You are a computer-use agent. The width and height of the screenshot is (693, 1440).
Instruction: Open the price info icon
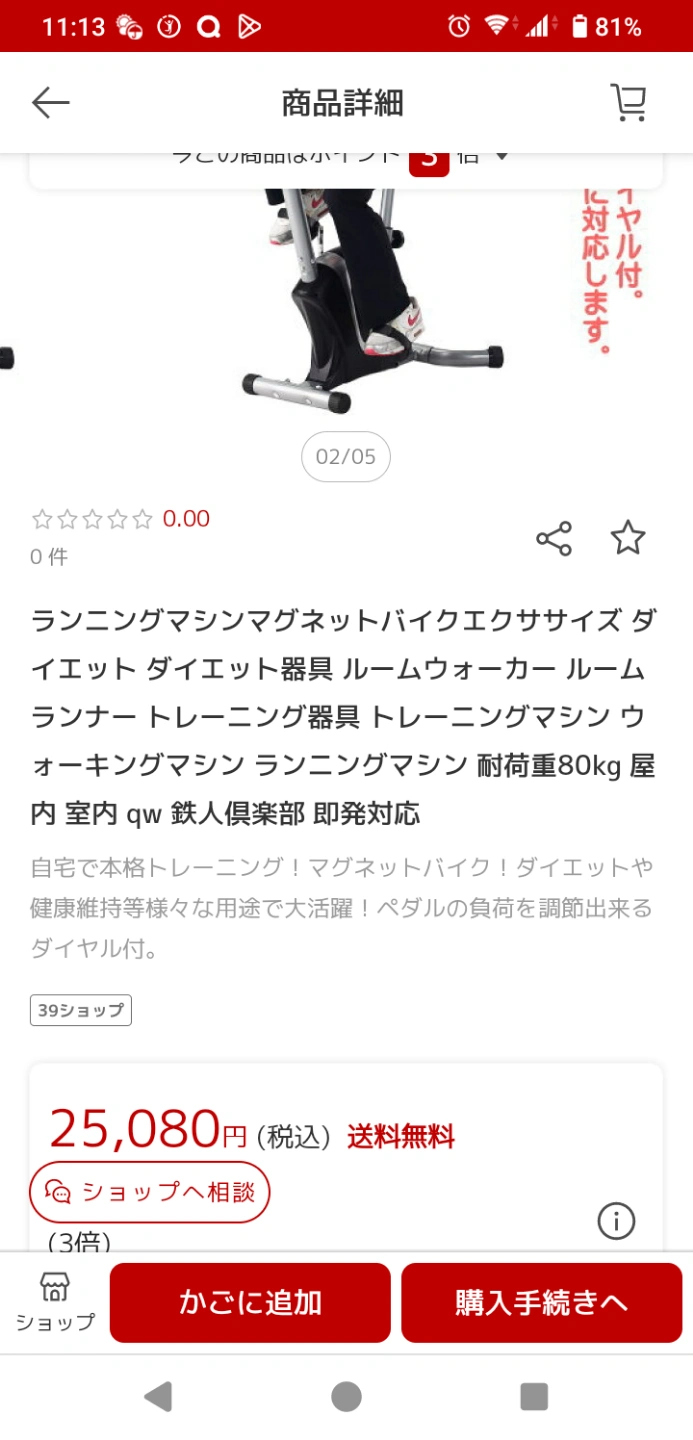tap(616, 1221)
